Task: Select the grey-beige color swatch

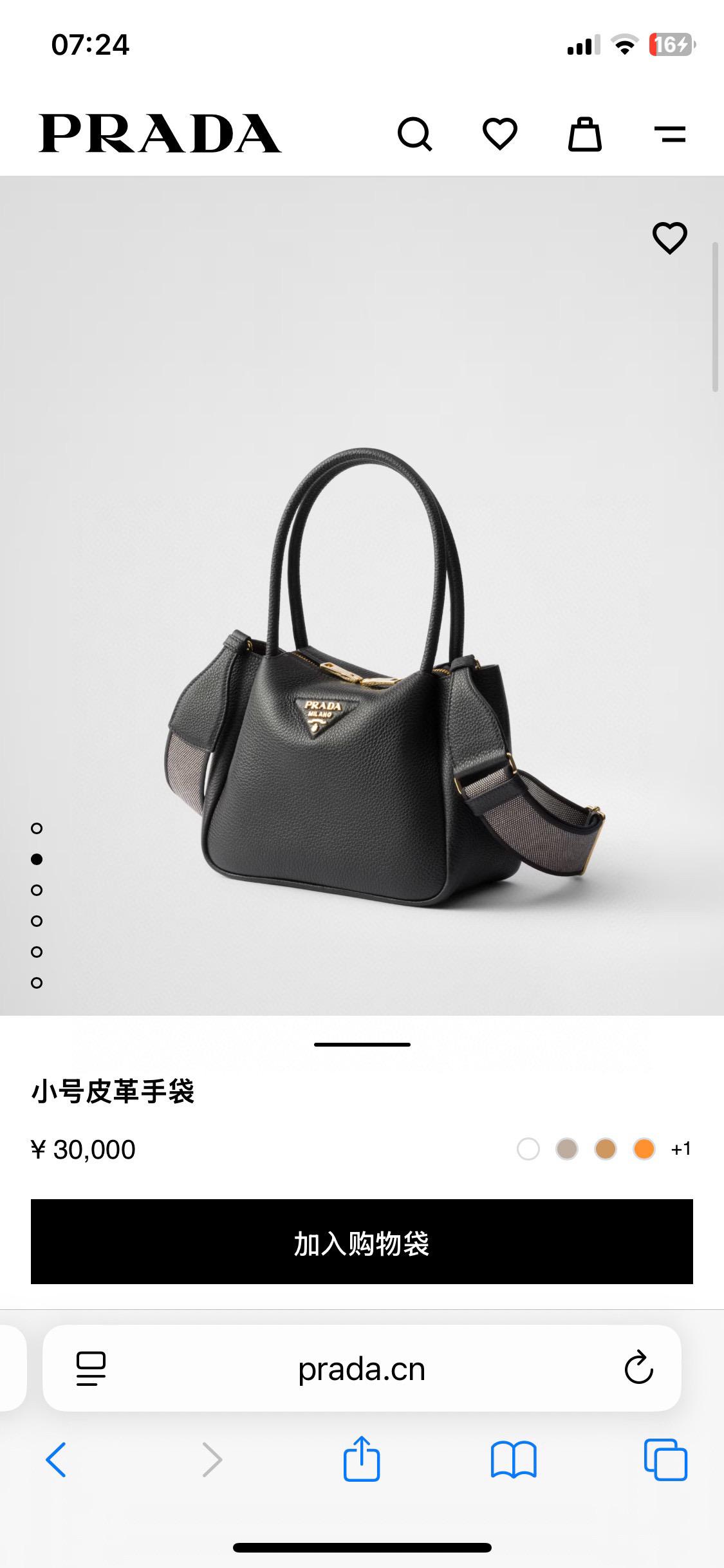Action: tap(567, 1149)
